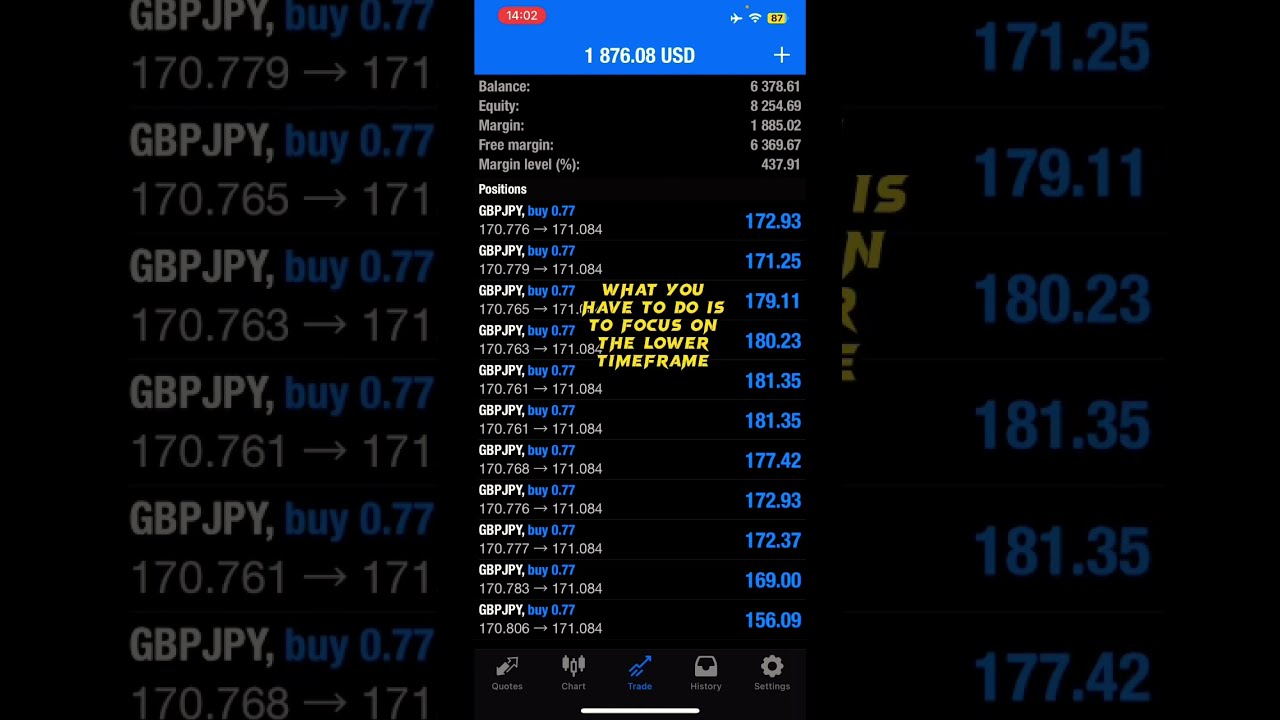Open GBPJPY position with profit 171.25
Image resolution: width=1280 pixels, height=720 pixels.
[x=639, y=260]
